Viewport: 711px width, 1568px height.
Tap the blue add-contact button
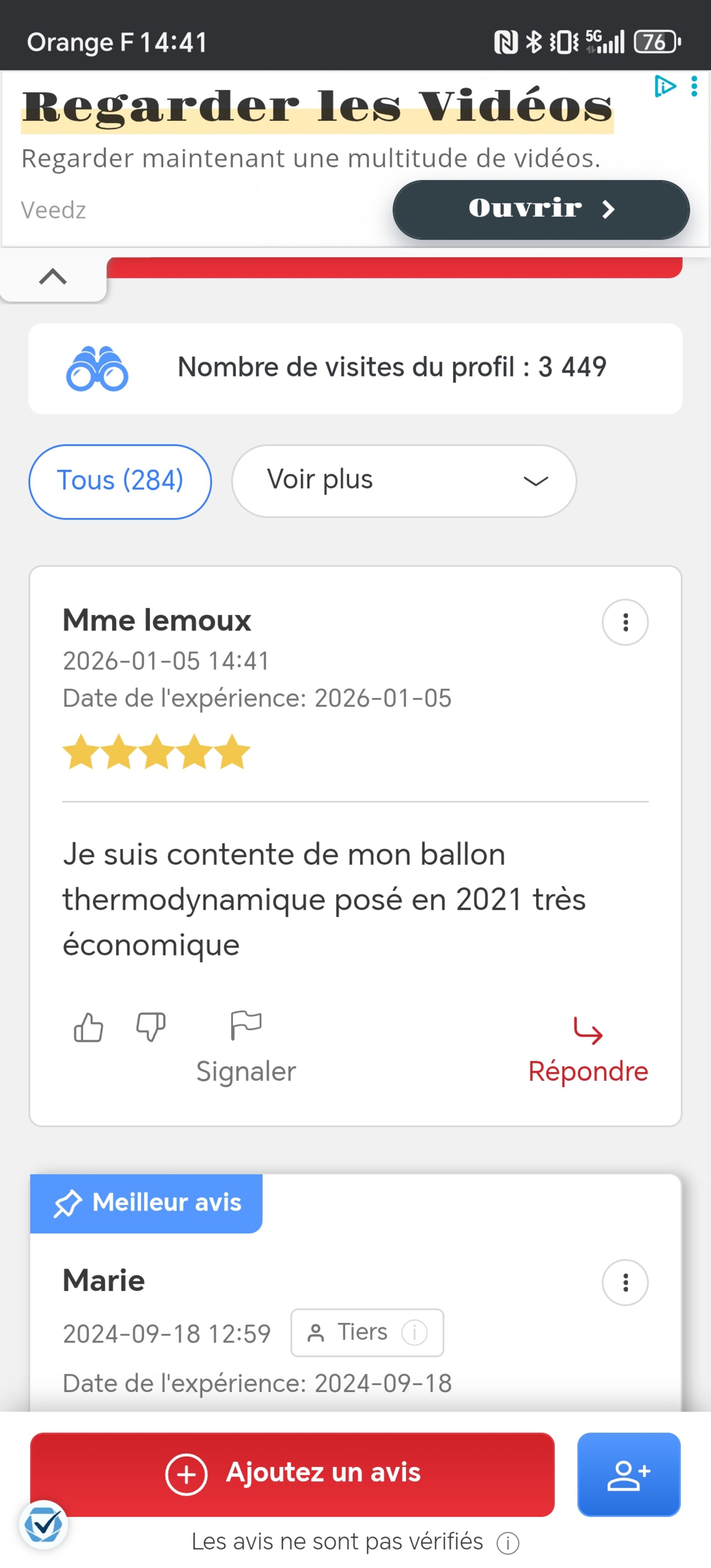coord(628,1474)
